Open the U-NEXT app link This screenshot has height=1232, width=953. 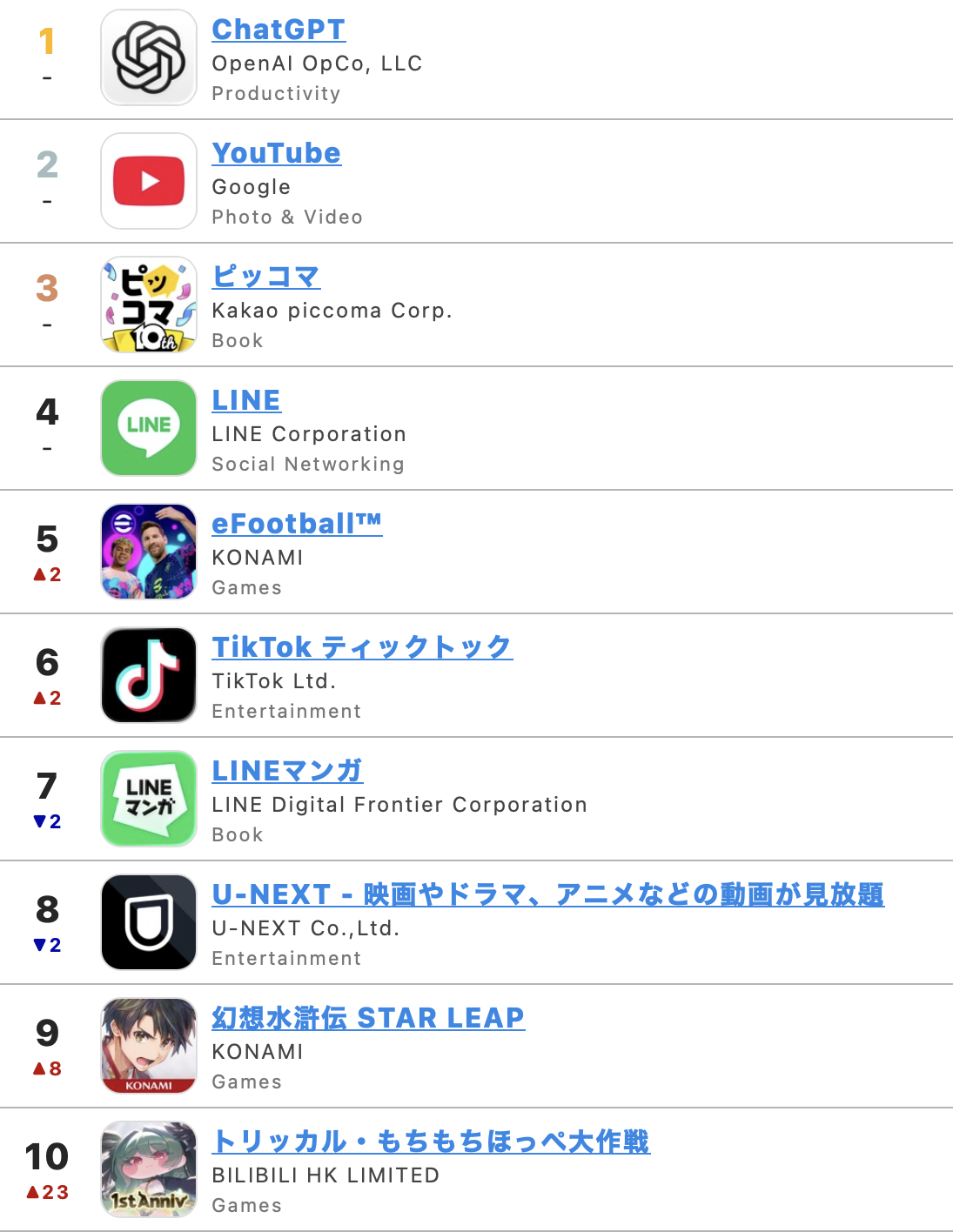[x=548, y=894]
